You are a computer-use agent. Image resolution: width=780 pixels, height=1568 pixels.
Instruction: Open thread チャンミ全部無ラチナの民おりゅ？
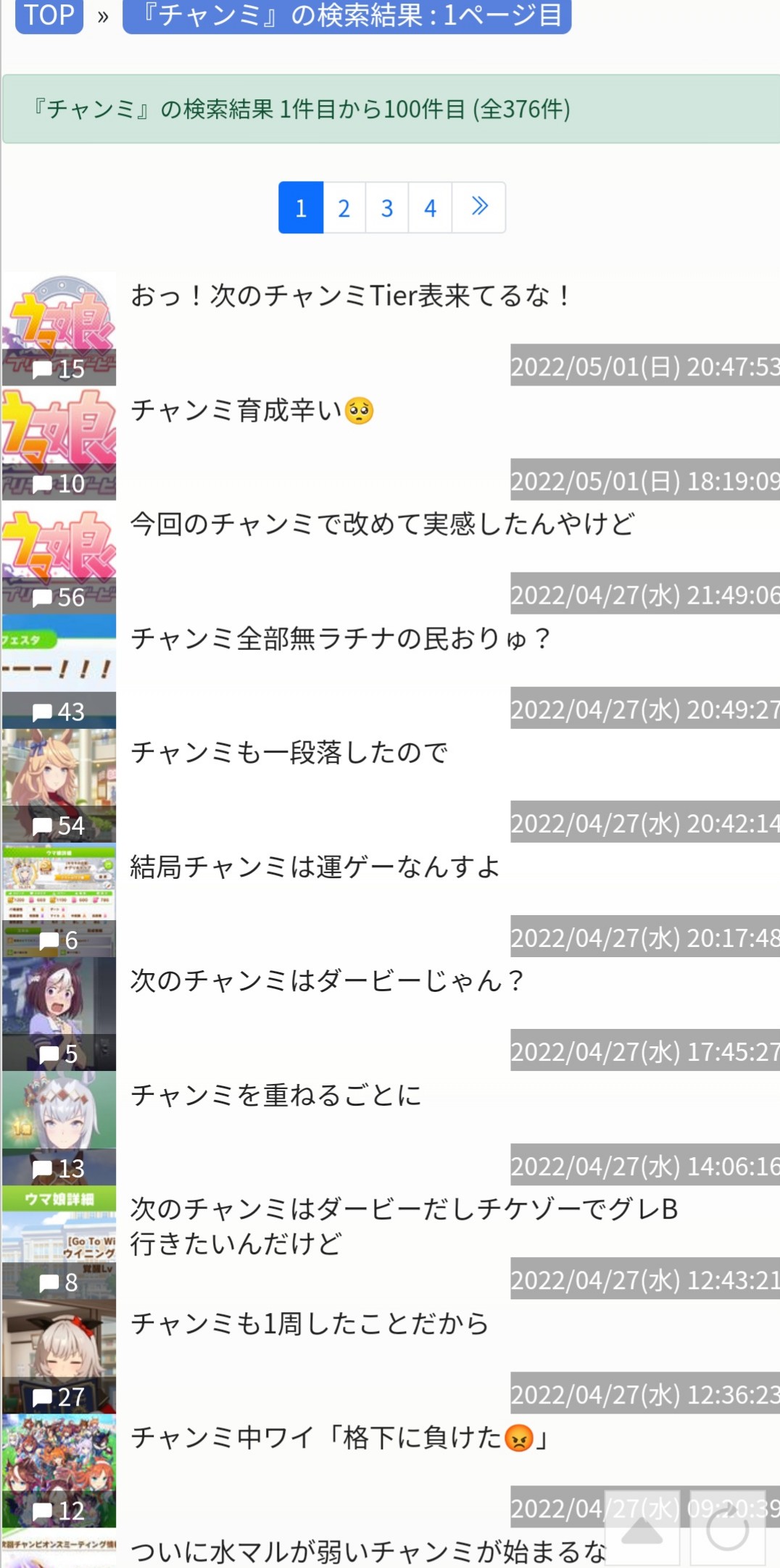click(341, 638)
